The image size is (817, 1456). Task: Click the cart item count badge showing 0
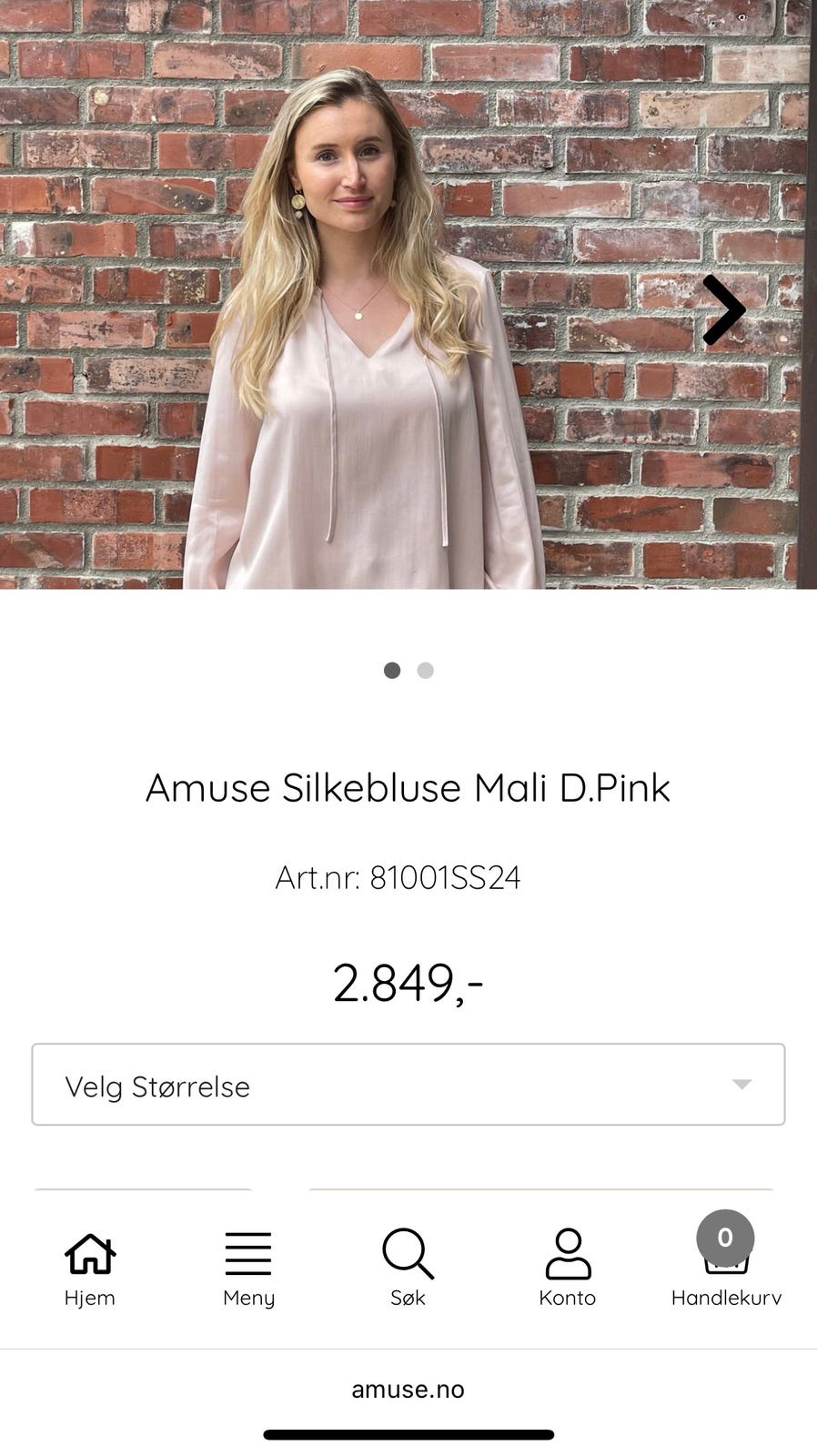click(x=725, y=1237)
